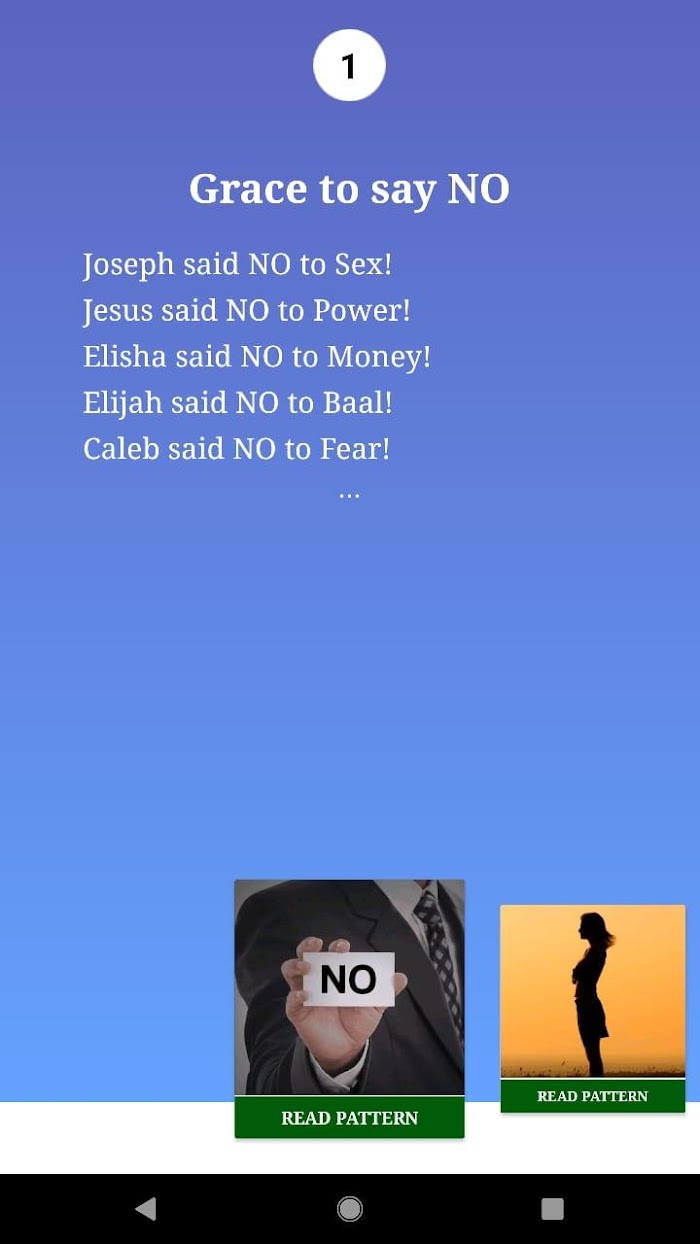Tap Read Pattern under the silhouette card
700x1244 pixels.
point(593,1096)
